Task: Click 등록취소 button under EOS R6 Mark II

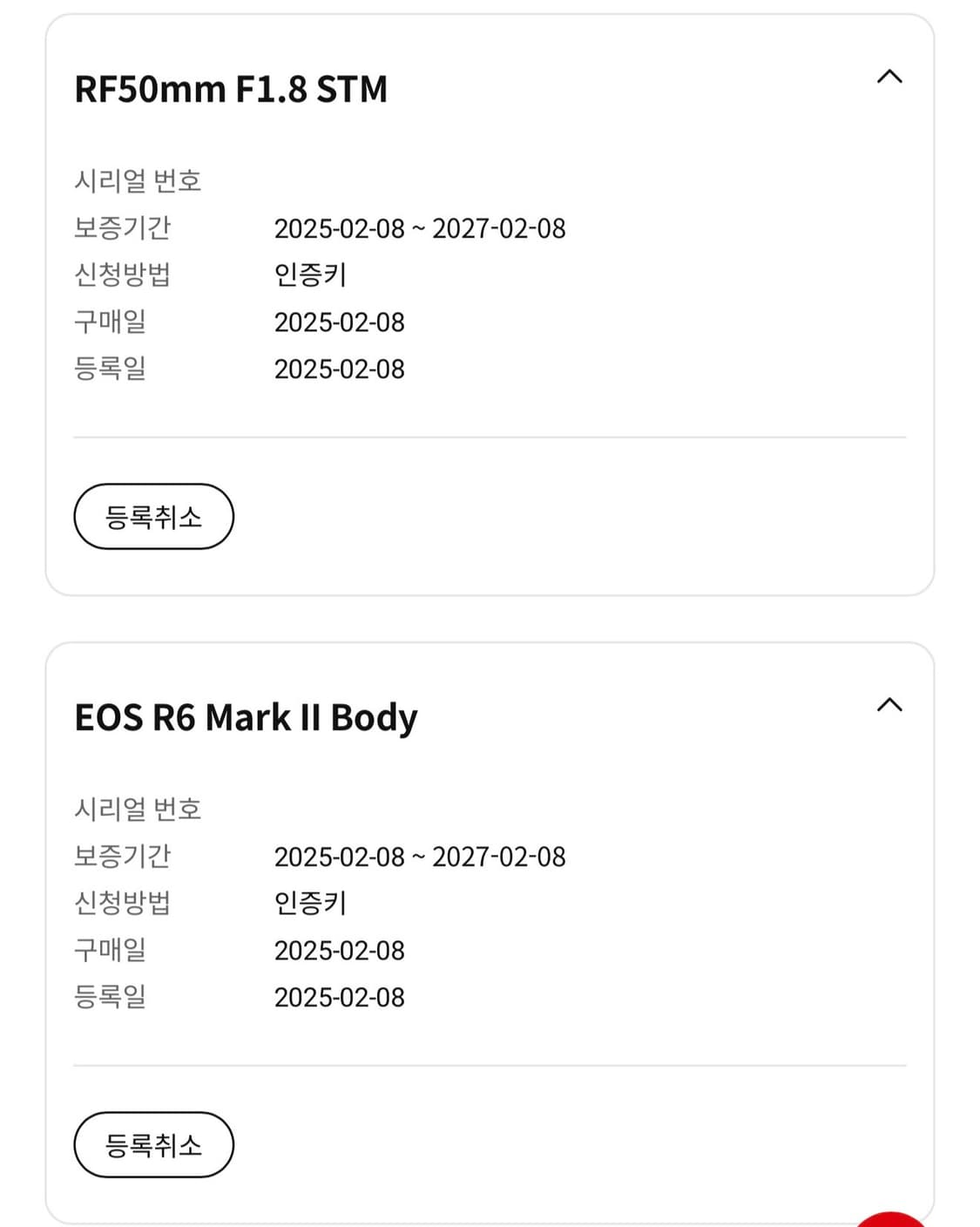Action: [x=153, y=1145]
